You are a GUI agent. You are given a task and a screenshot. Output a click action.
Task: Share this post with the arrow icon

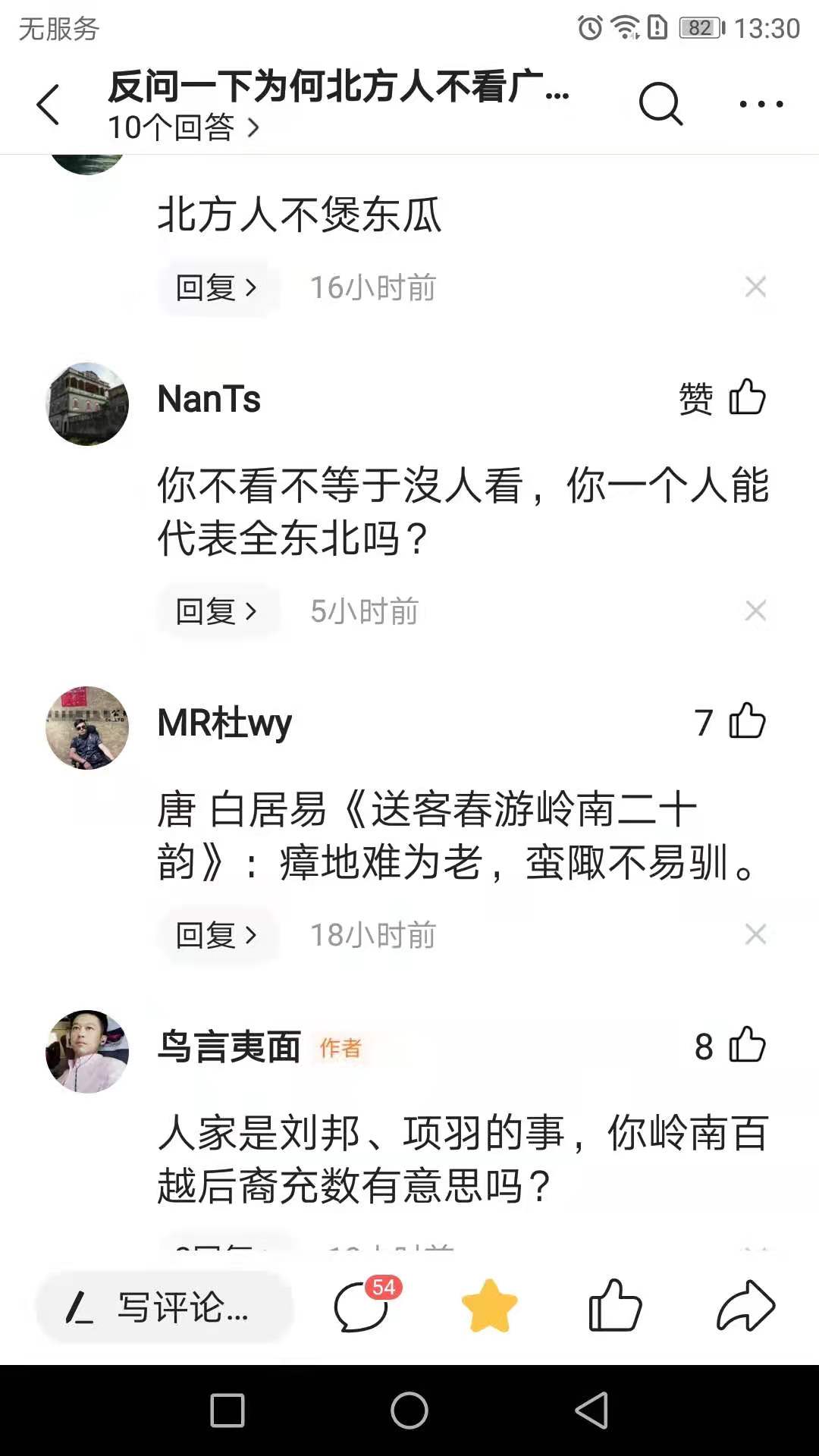point(745,1306)
